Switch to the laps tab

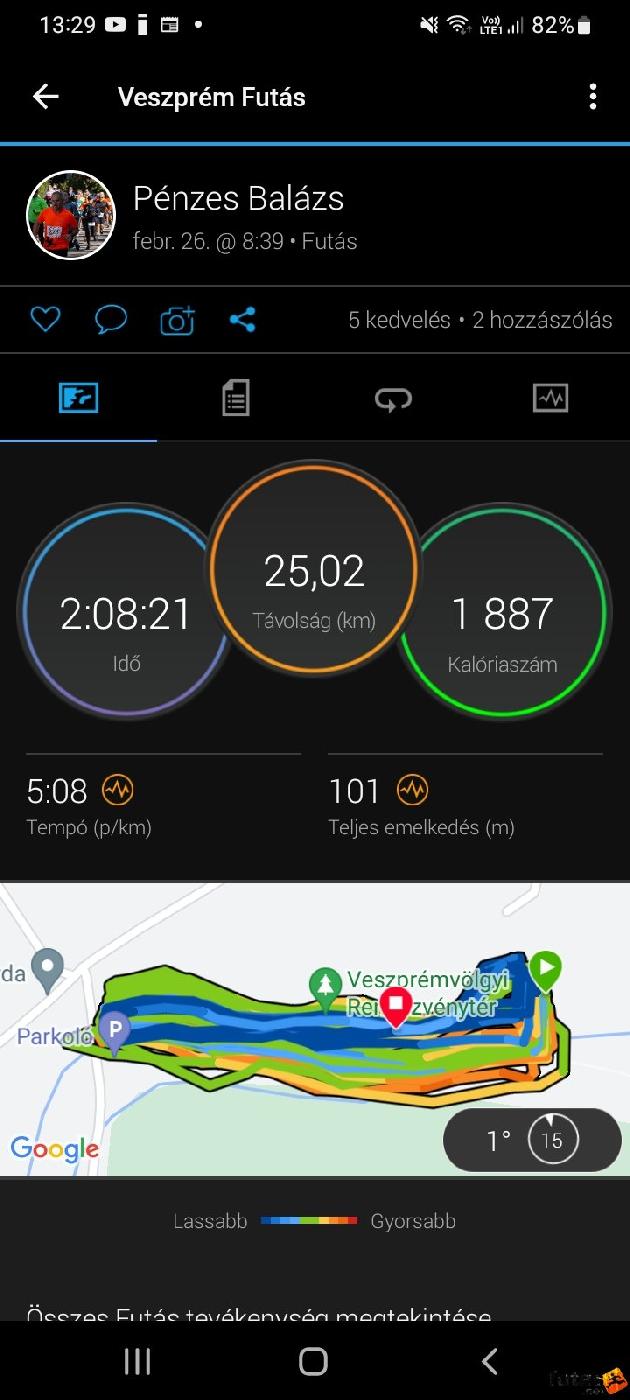tap(393, 398)
